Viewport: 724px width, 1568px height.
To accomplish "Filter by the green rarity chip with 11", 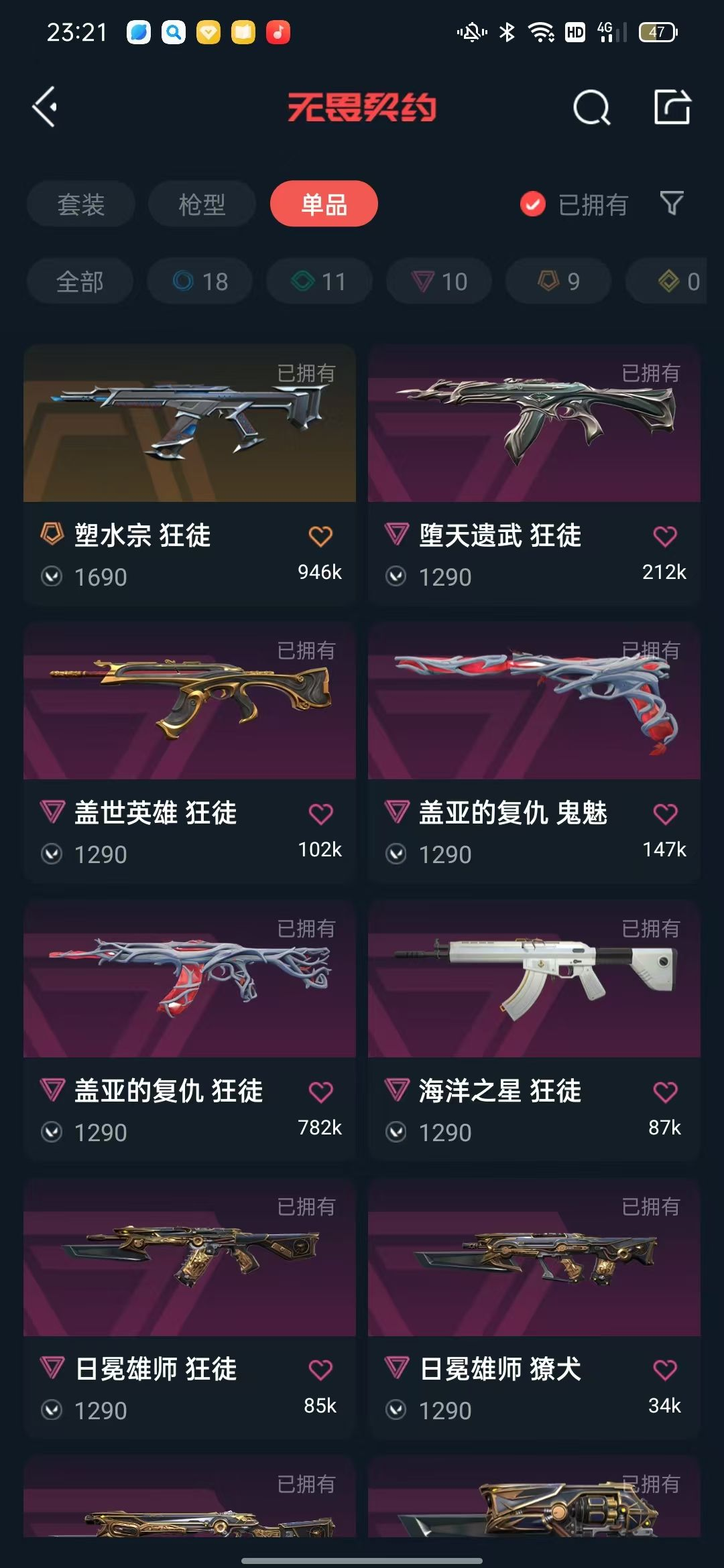I will [x=319, y=281].
